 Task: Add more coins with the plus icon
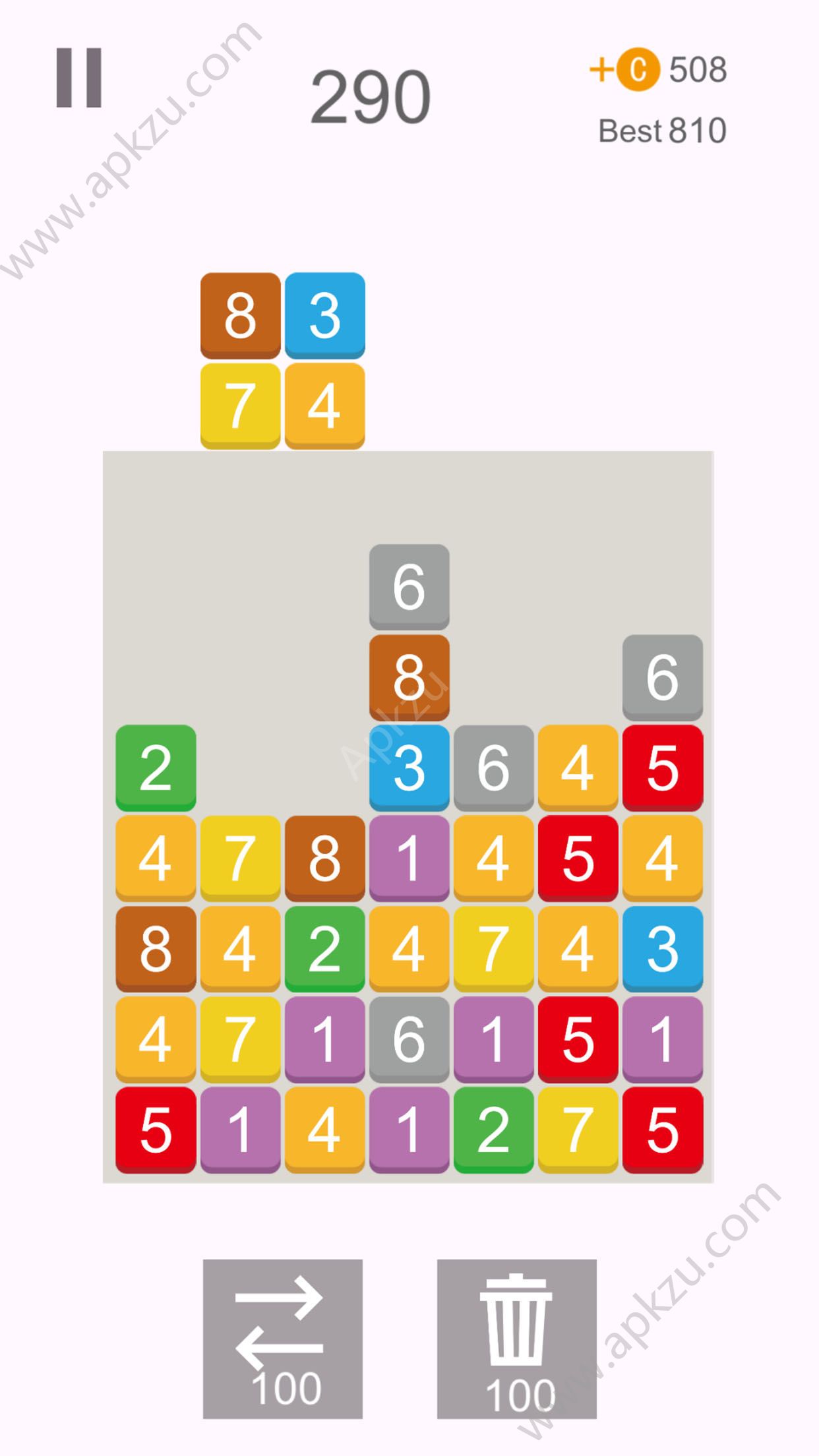click(601, 70)
